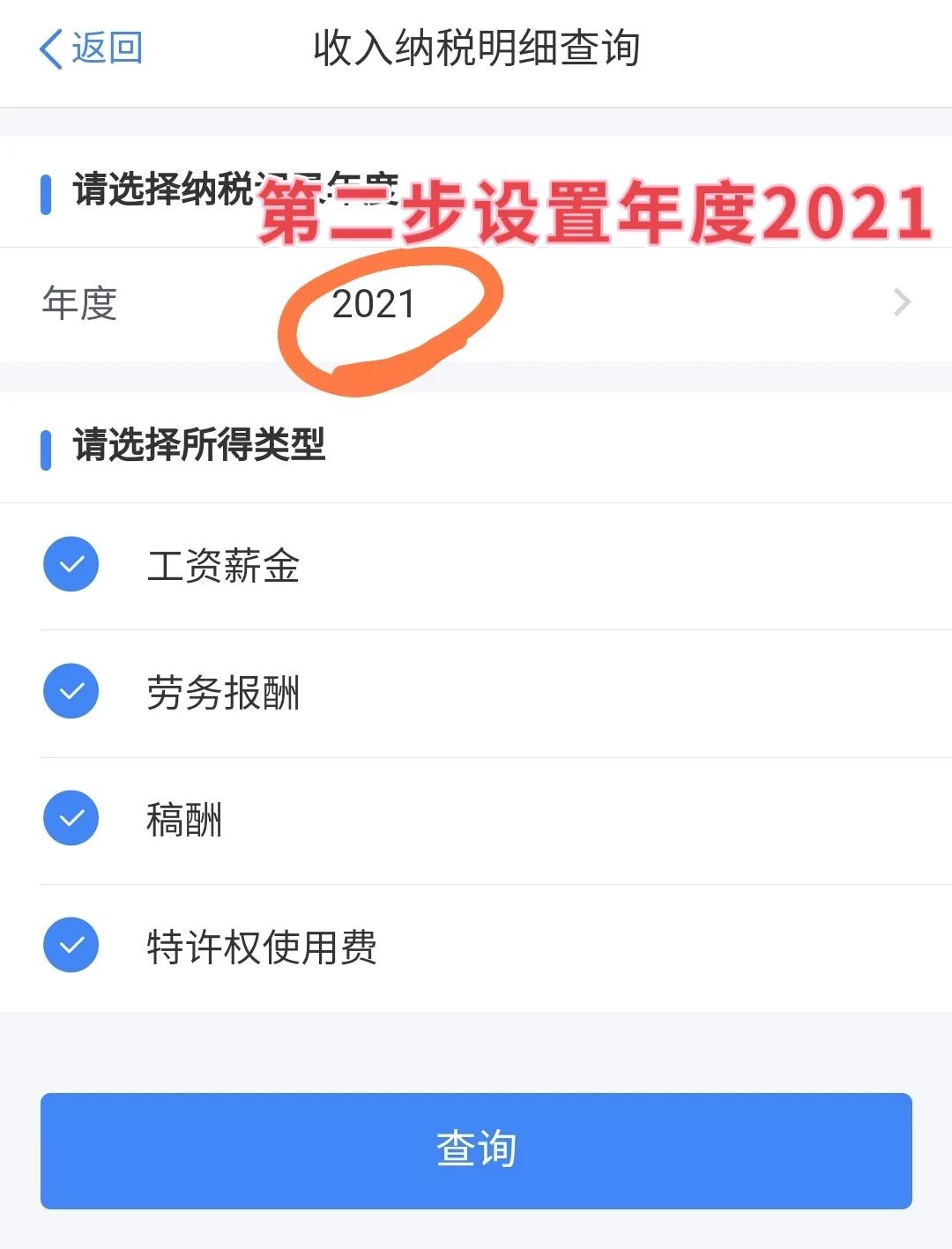Viewport: 952px width, 1249px height.
Task: Tap the right chevron on the 年度 row
Action: click(903, 302)
